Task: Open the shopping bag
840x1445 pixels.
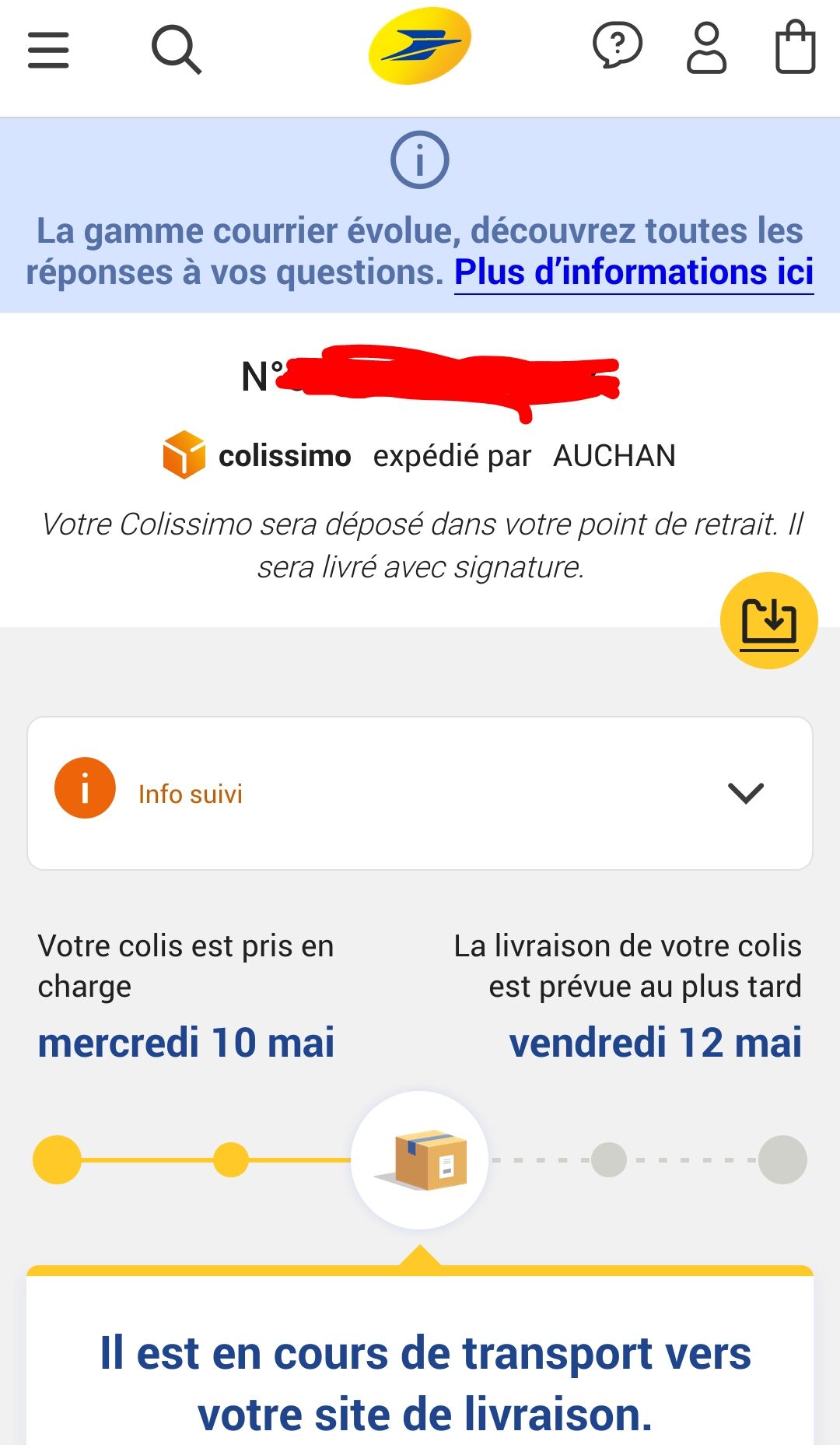Action: [x=796, y=48]
